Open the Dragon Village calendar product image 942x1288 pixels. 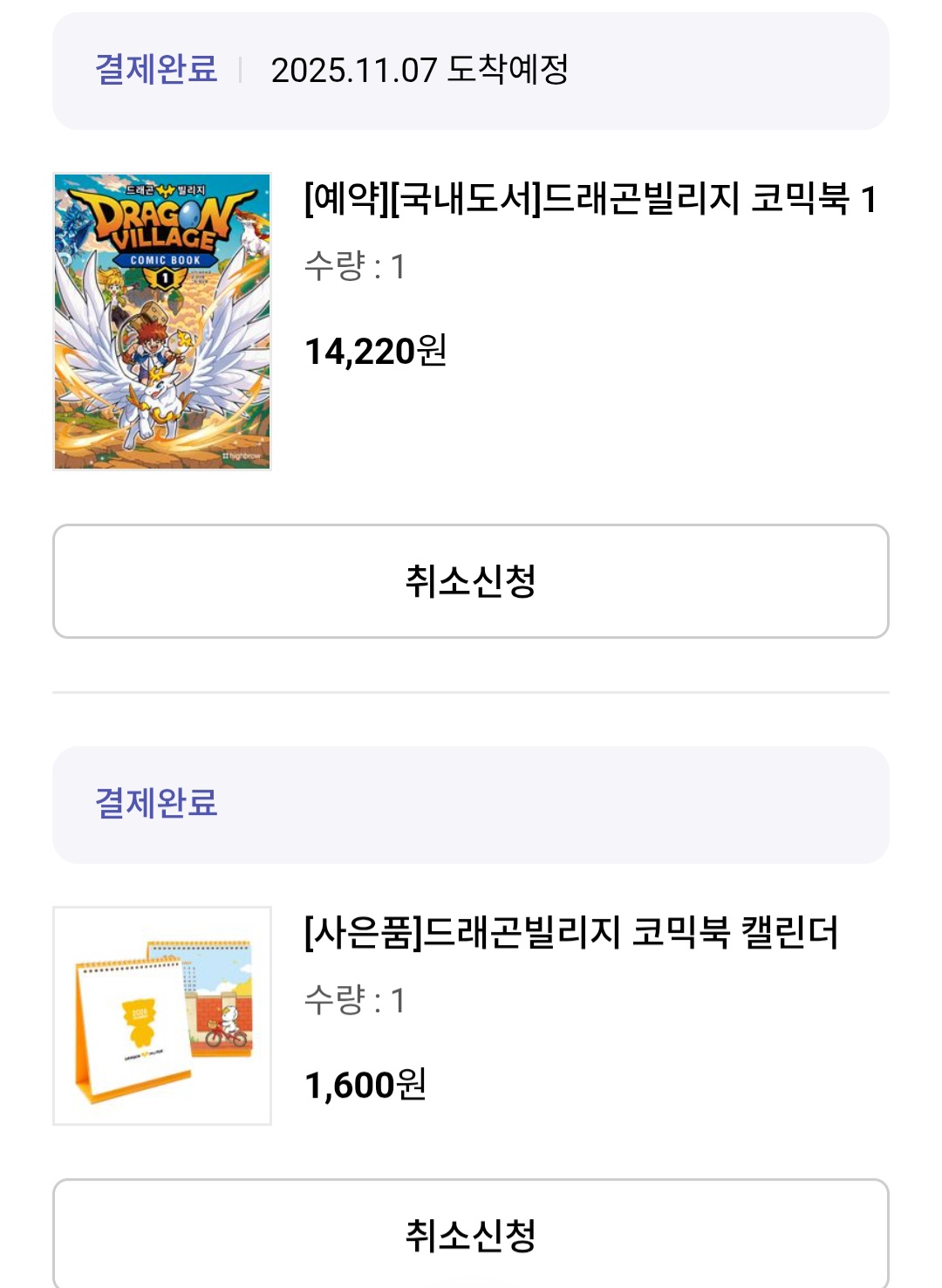(162, 1016)
